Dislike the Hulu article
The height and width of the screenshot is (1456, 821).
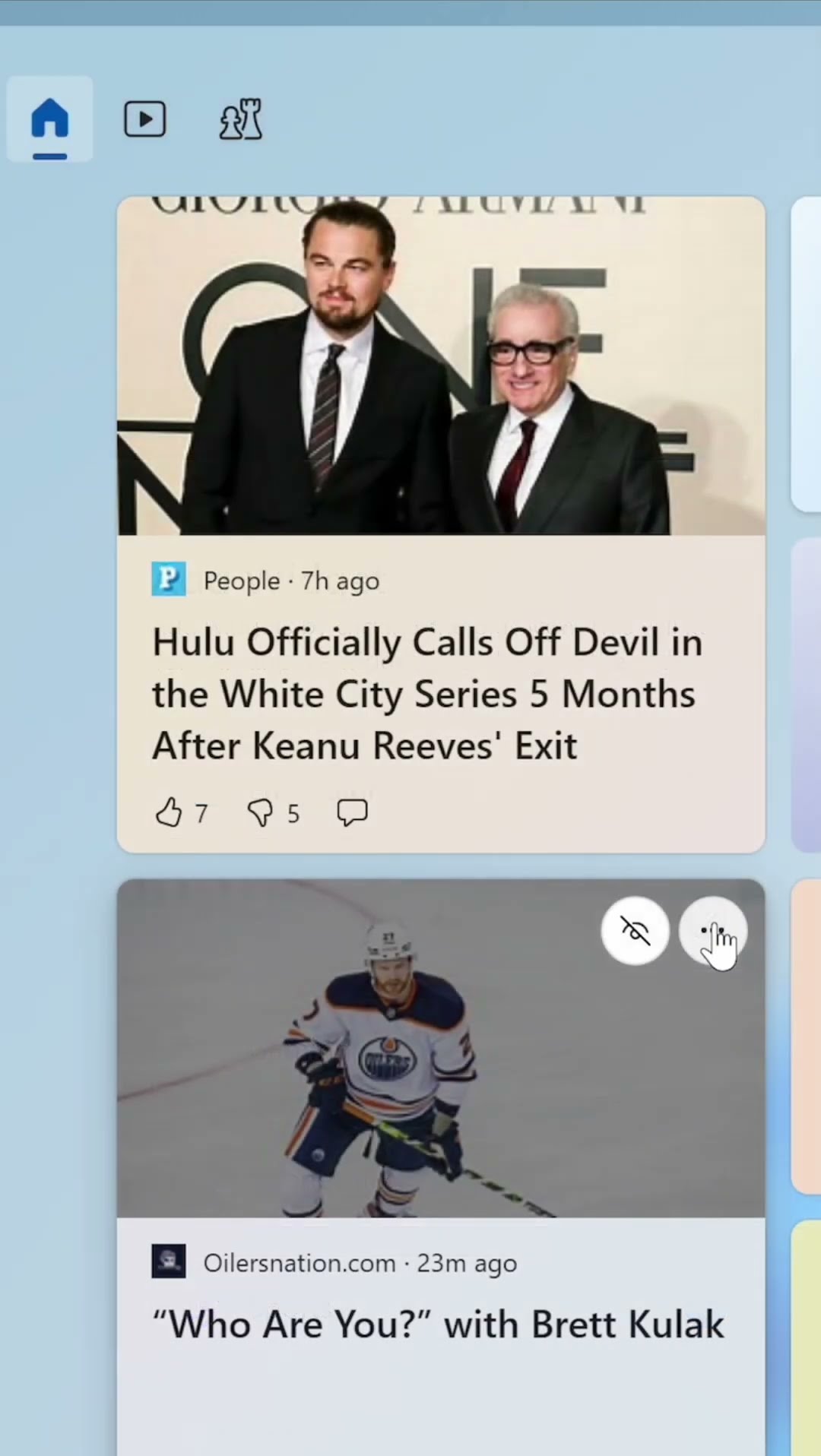coord(261,812)
